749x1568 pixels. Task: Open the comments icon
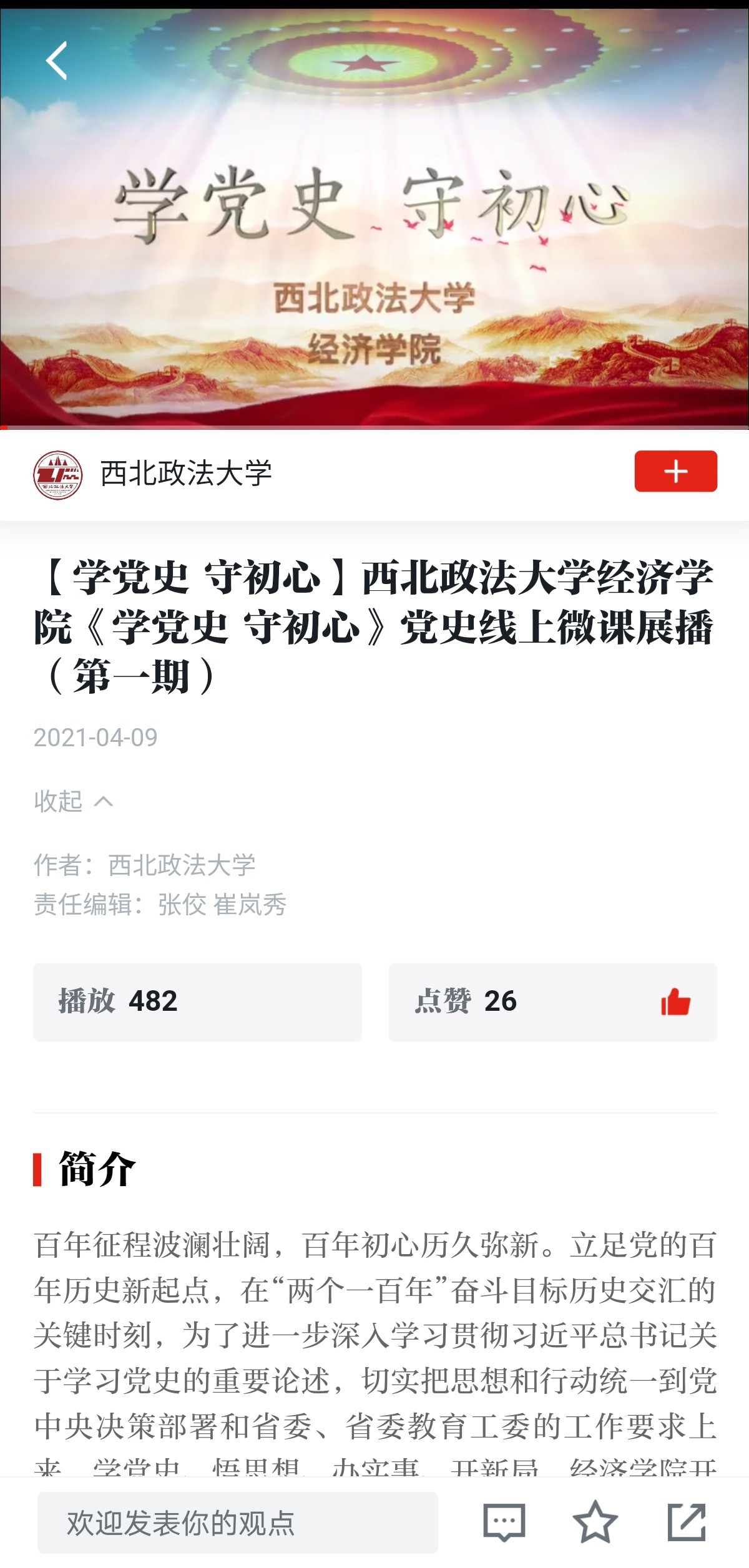coord(504,1522)
